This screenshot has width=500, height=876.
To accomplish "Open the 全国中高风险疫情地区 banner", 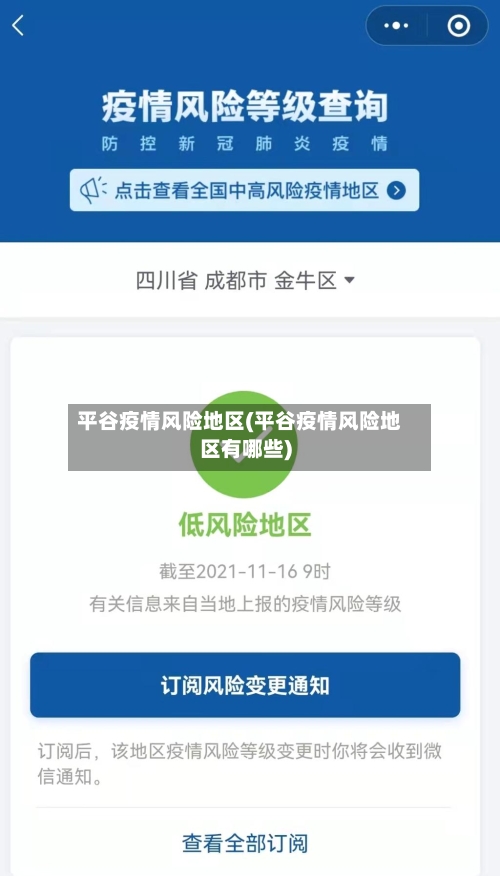I will [244, 190].
